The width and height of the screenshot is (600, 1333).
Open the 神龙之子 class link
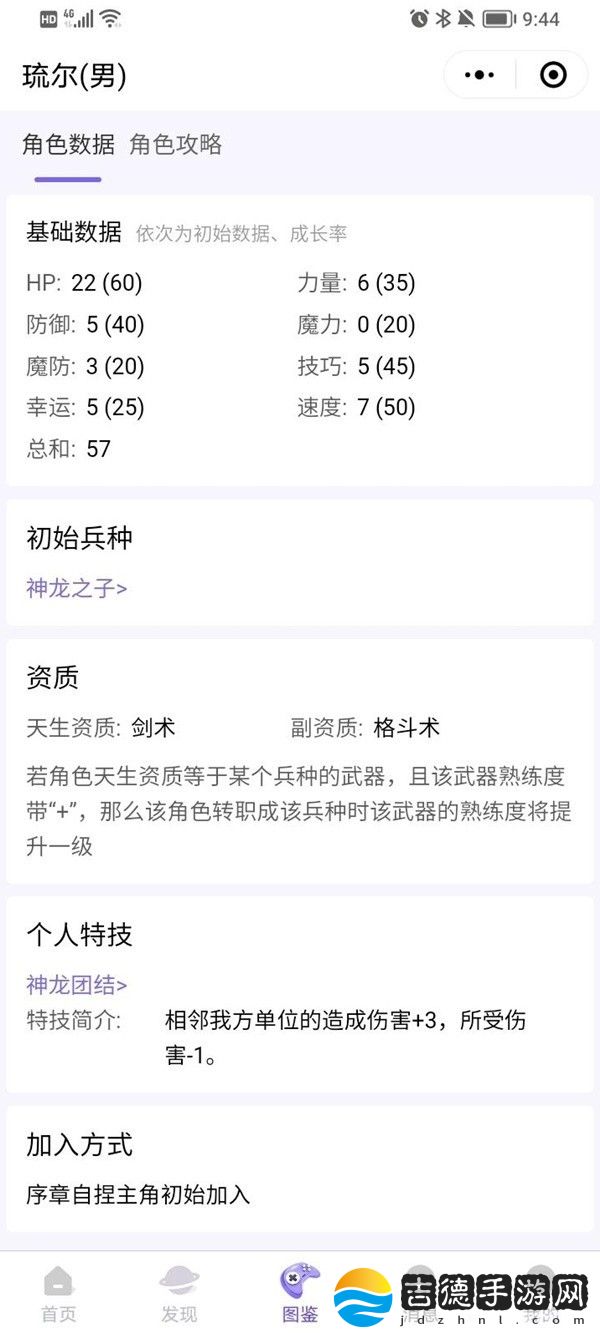[77, 588]
